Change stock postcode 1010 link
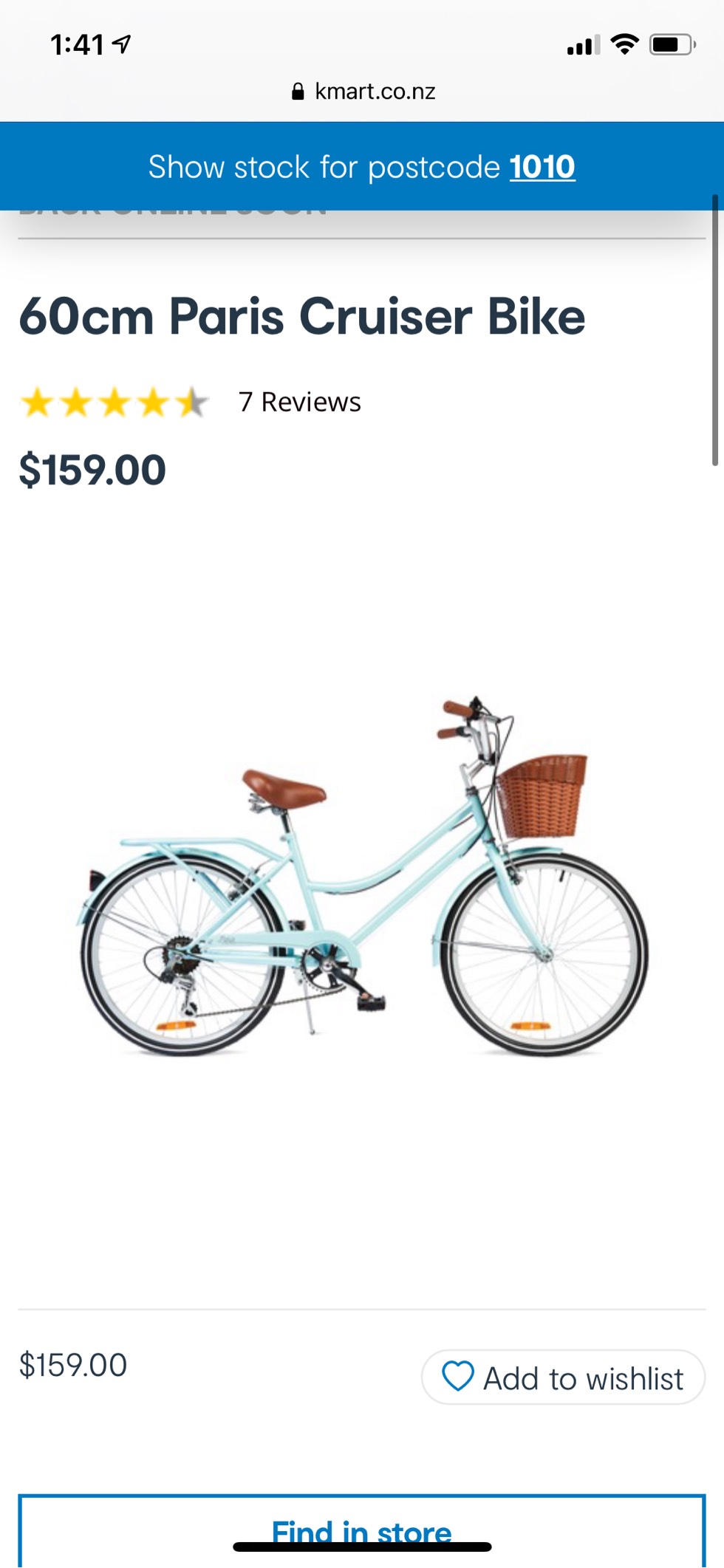Image resolution: width=724 pixels, height=1568 pixels. pos(542,167)
